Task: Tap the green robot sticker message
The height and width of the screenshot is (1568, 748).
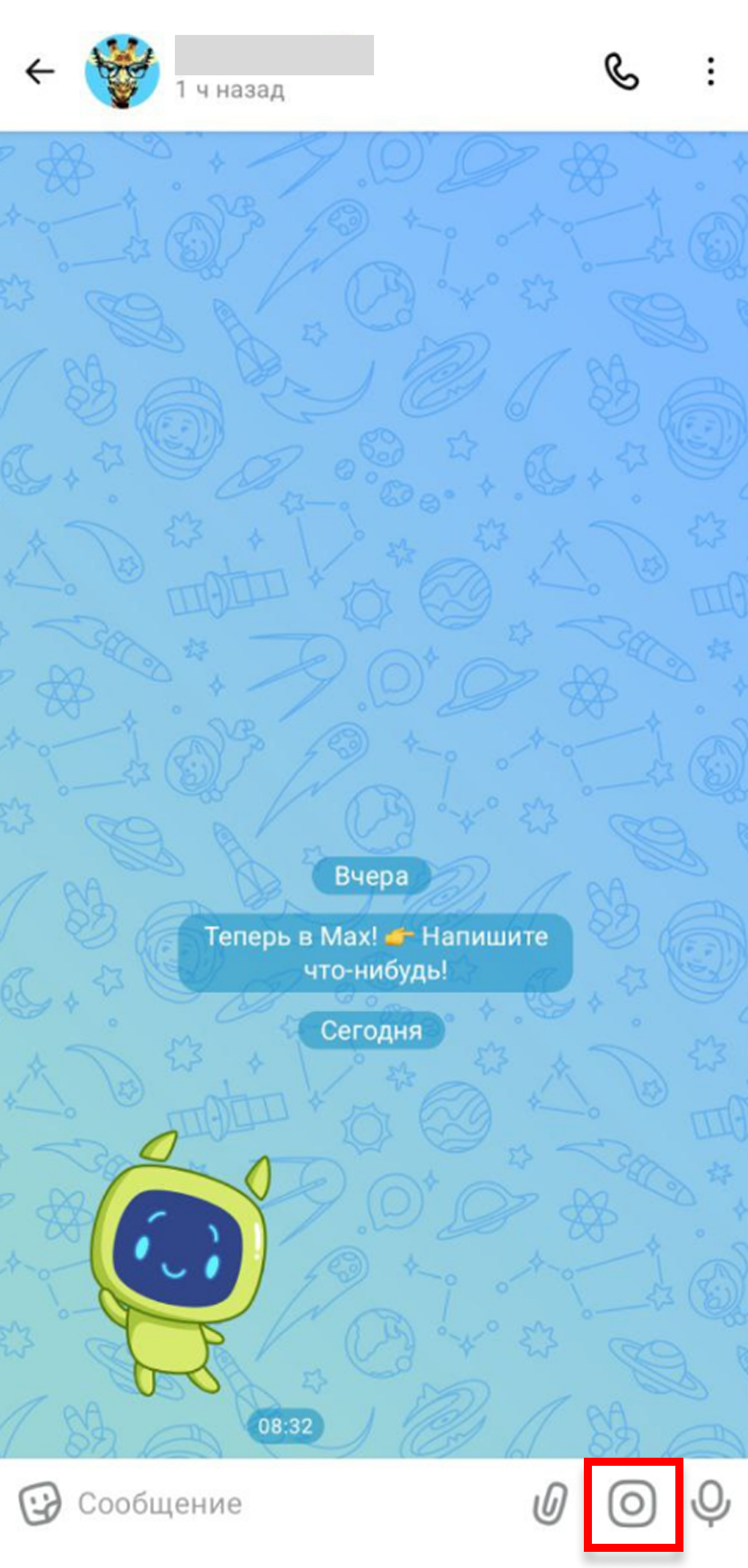Action: point(178,1265)
